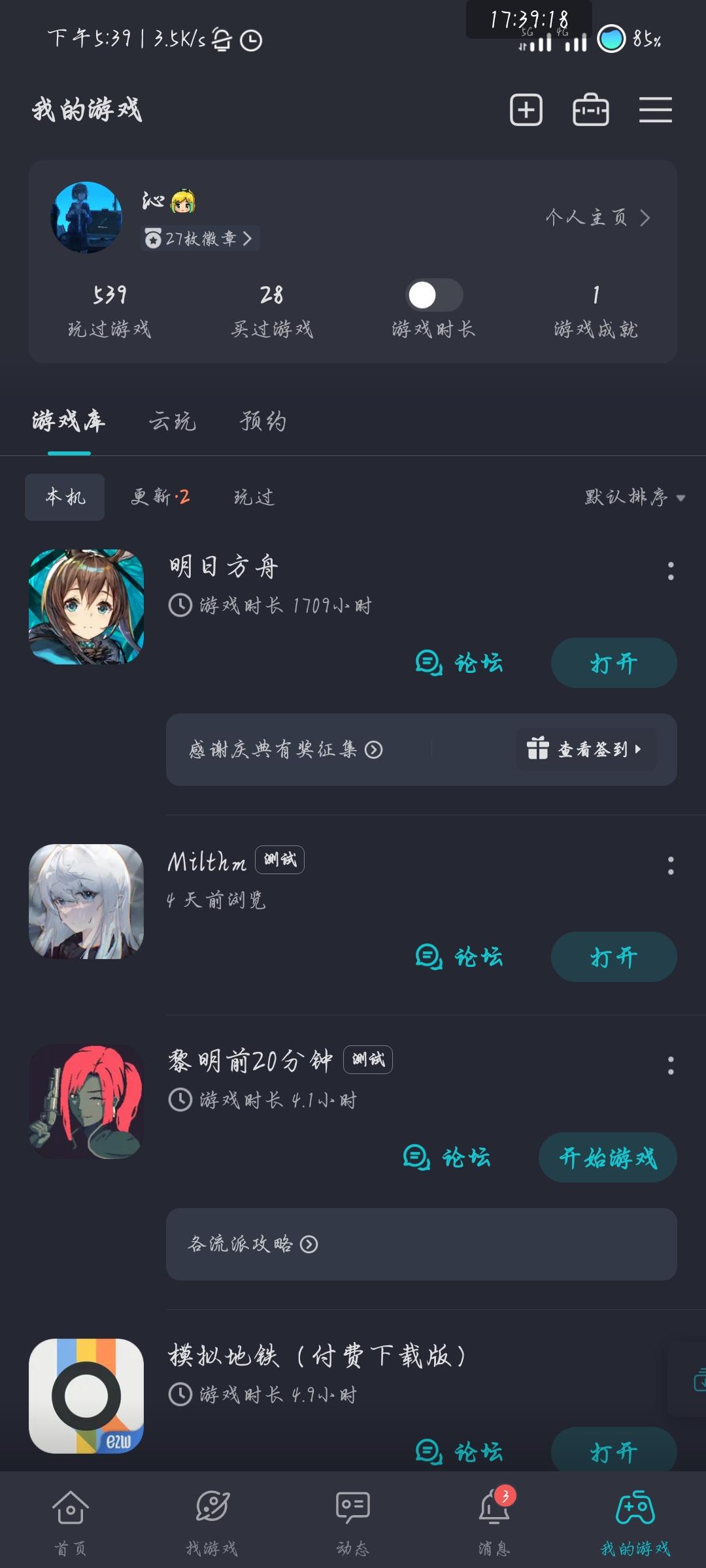Screen dimensions: 706x1568
Task: Tap the add game plus icon
Action: pos(527,110)
